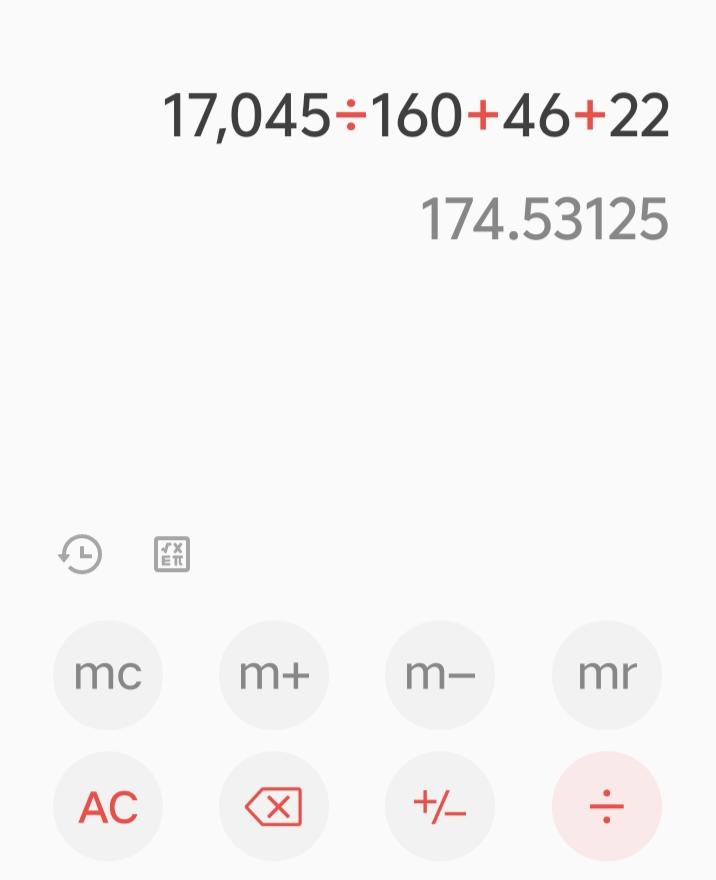Tap the division operator key
Screen dimensions: 716x880
click(606, 806)
